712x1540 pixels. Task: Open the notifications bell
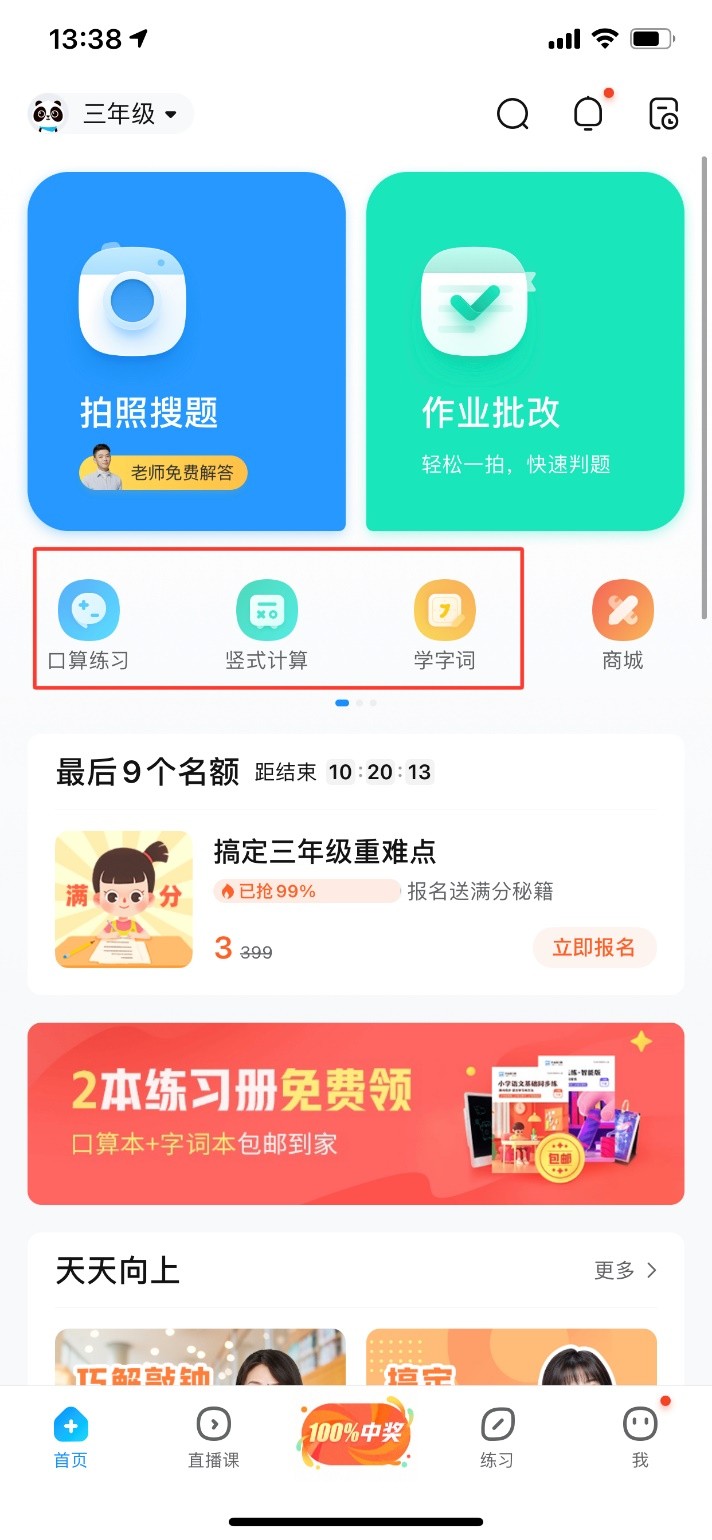coord(589,114)
